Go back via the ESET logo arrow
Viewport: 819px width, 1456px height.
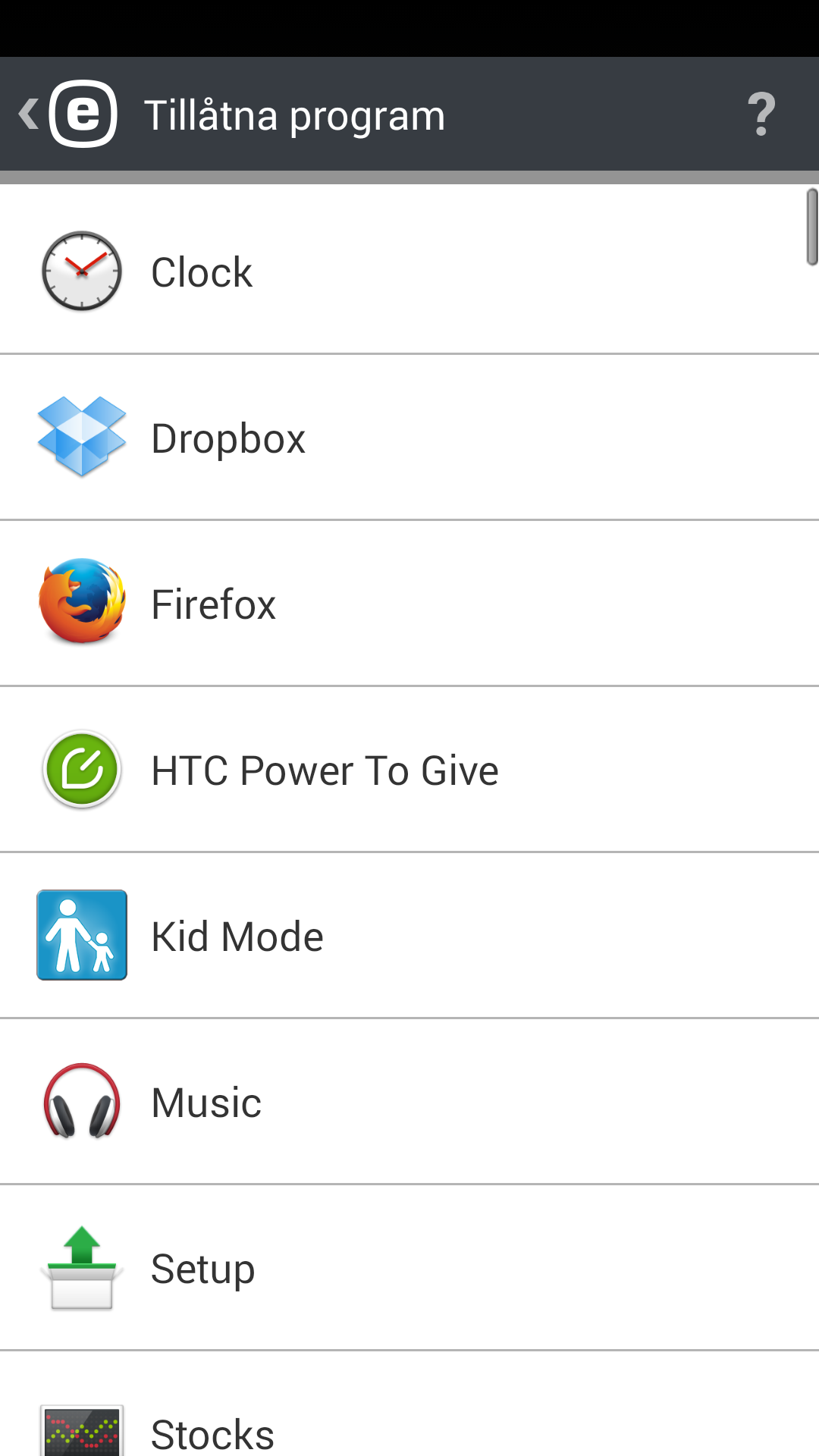click(67, 114)
